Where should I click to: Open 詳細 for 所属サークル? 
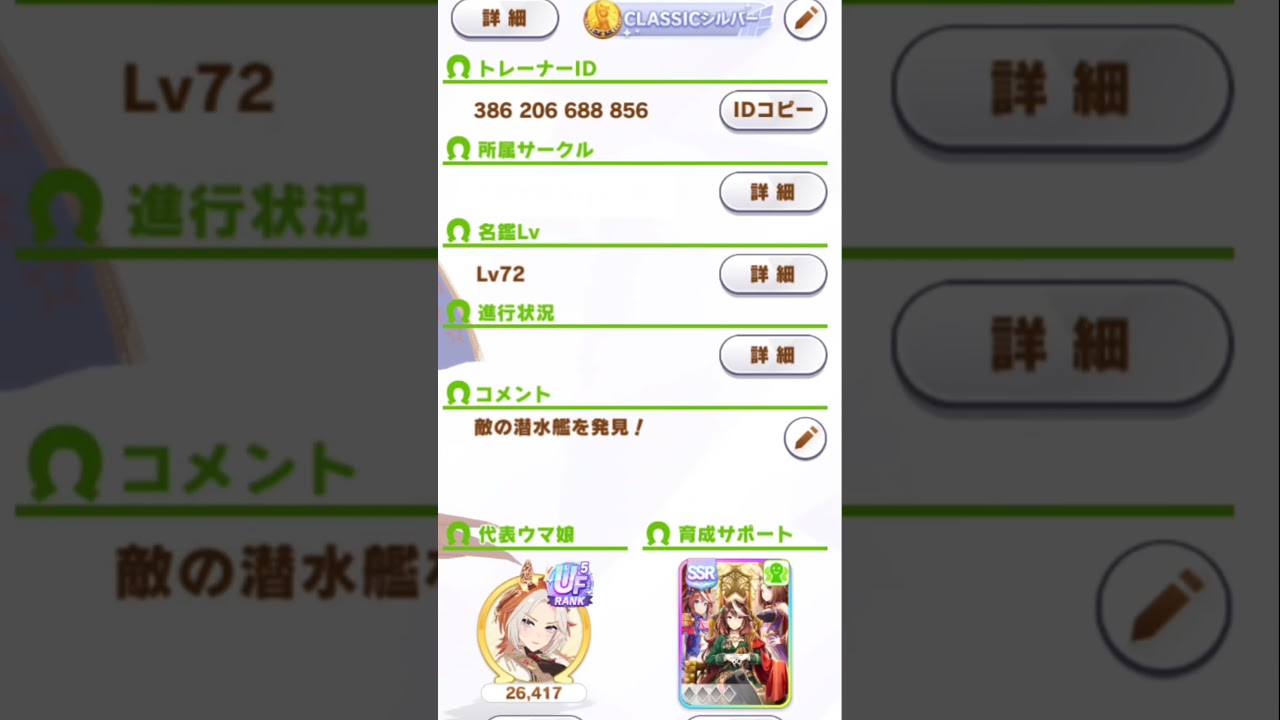772,192
